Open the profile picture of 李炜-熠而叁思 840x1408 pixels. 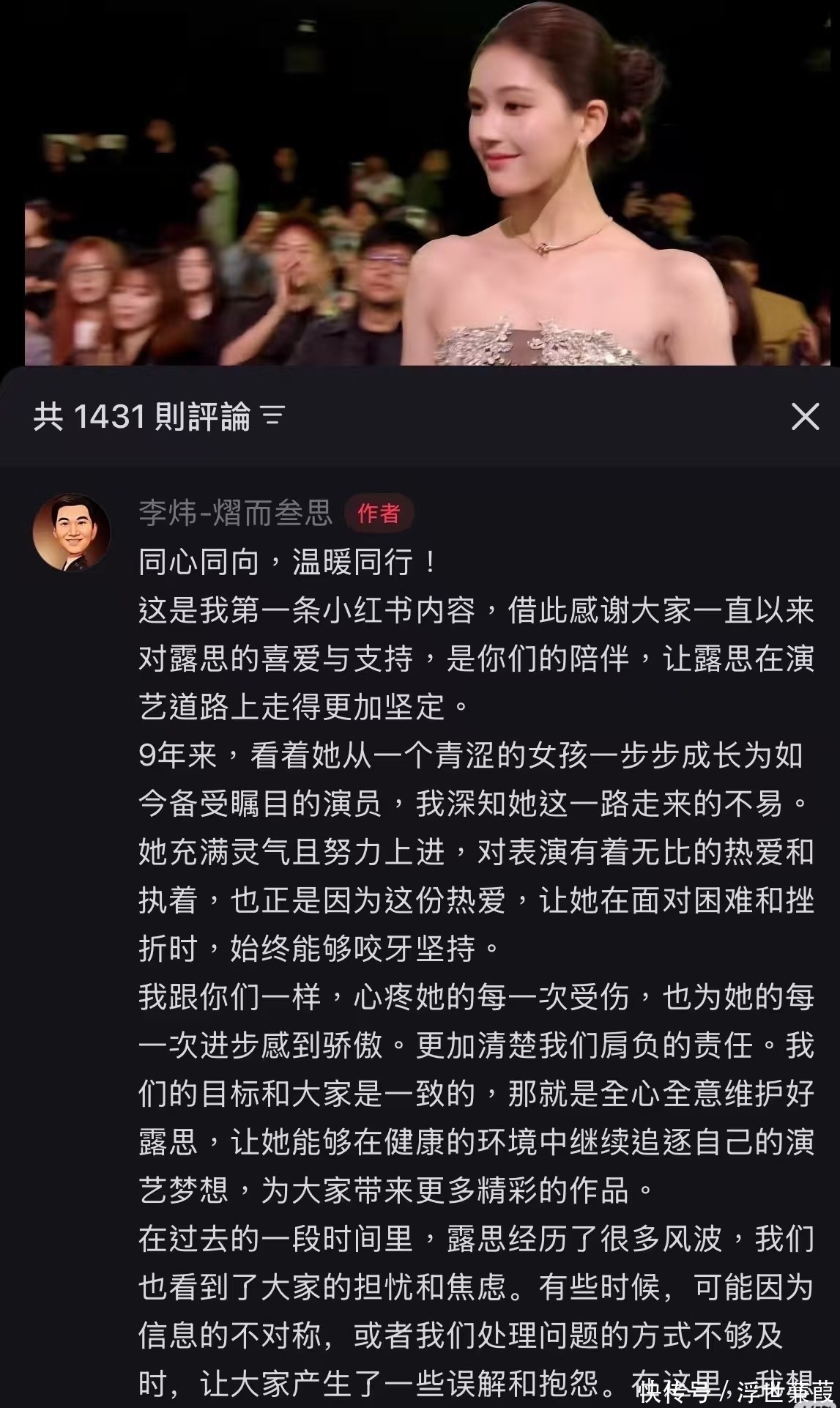pos(72,533)
